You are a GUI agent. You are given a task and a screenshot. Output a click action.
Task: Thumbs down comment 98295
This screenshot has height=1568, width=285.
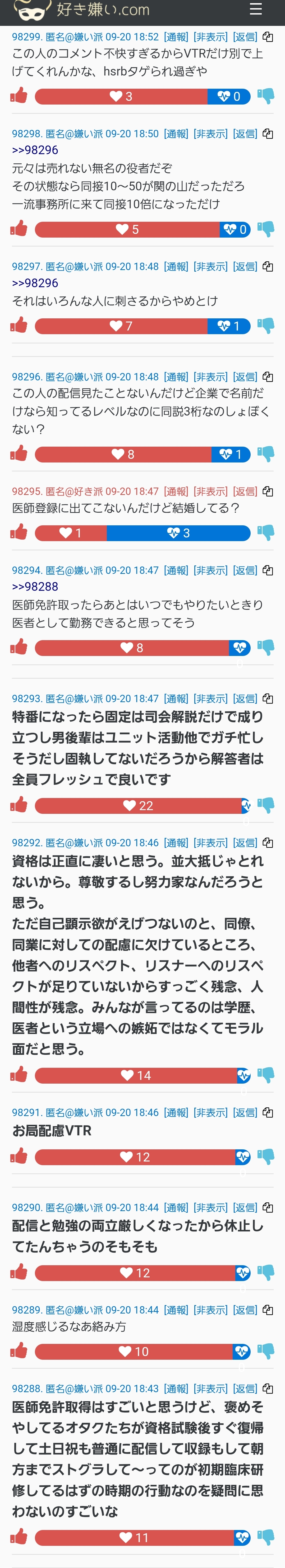[x=265, y=533]
